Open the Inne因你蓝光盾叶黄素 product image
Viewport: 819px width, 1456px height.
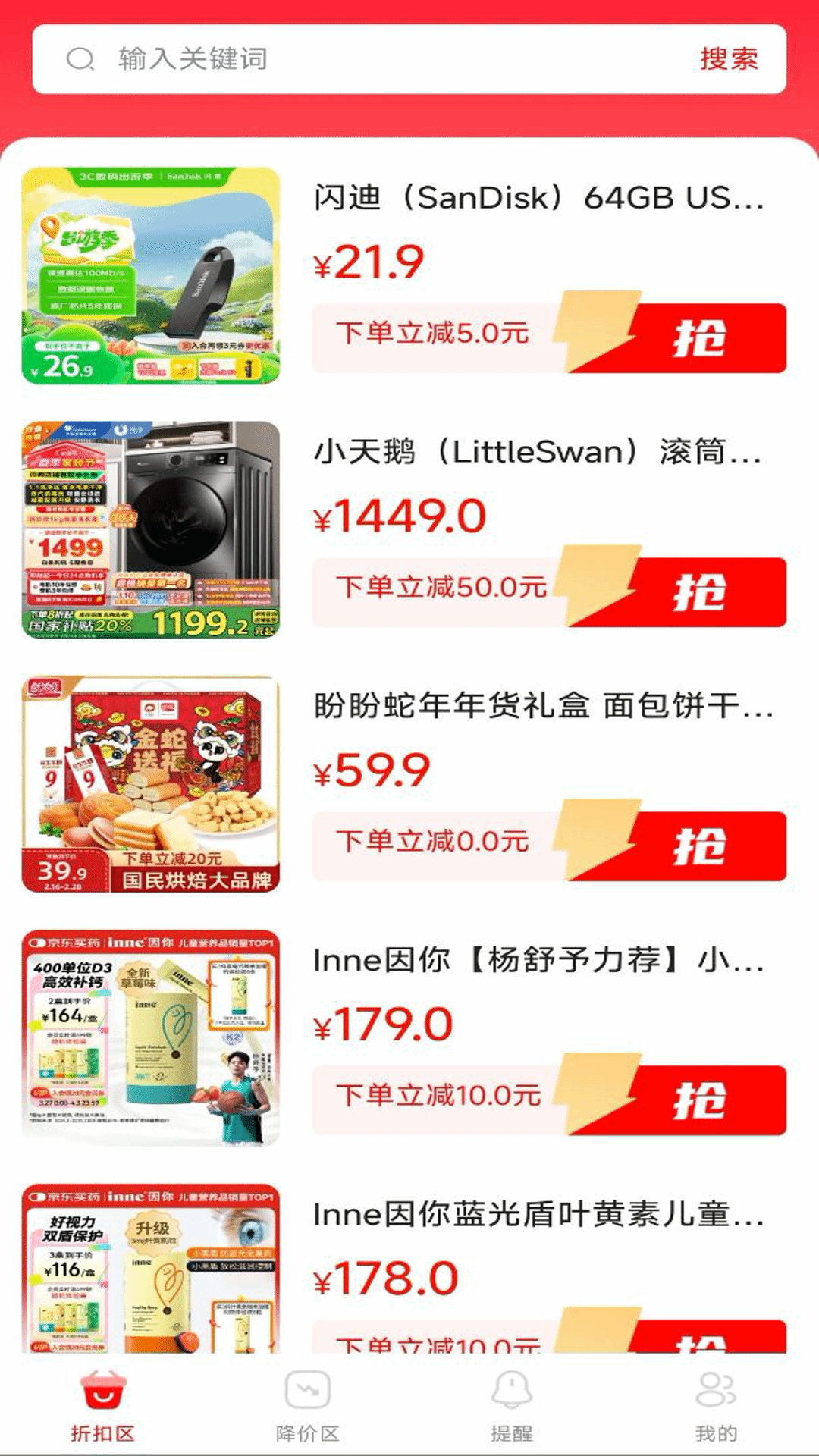tap(150, 1268)
